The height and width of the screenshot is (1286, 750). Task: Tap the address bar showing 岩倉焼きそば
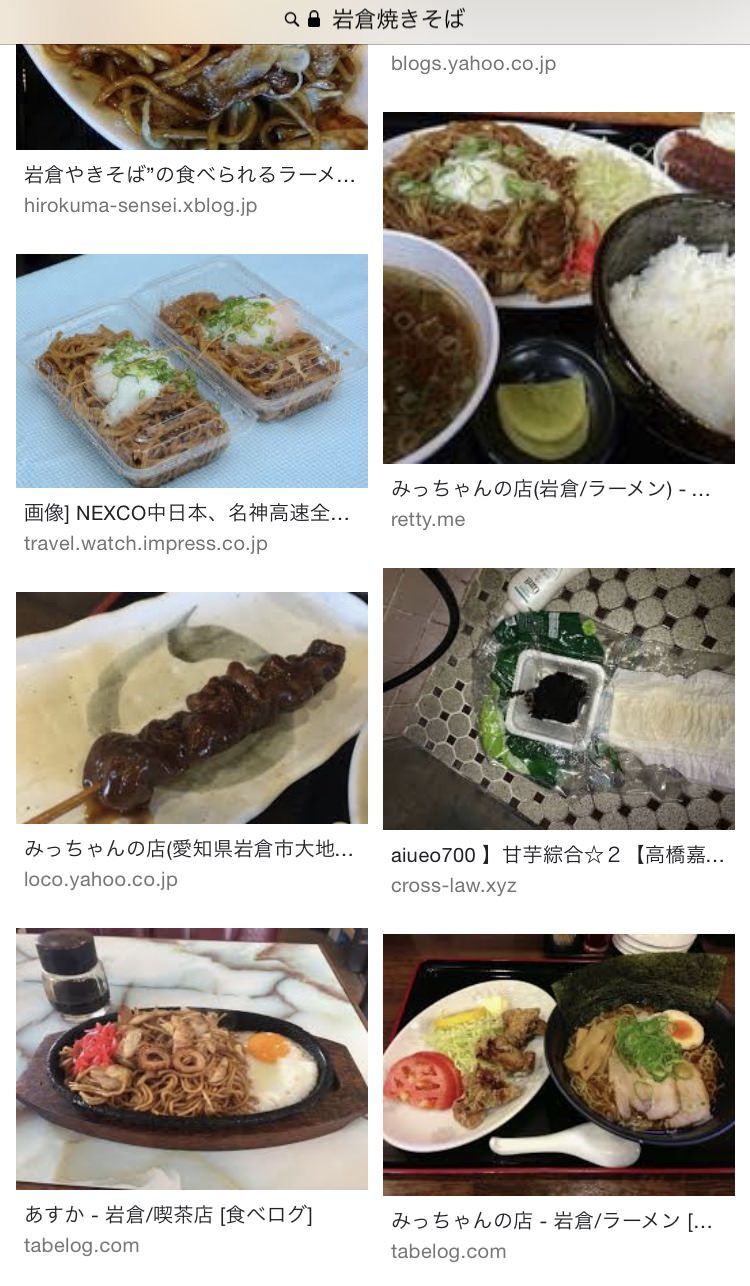(375, 19)
